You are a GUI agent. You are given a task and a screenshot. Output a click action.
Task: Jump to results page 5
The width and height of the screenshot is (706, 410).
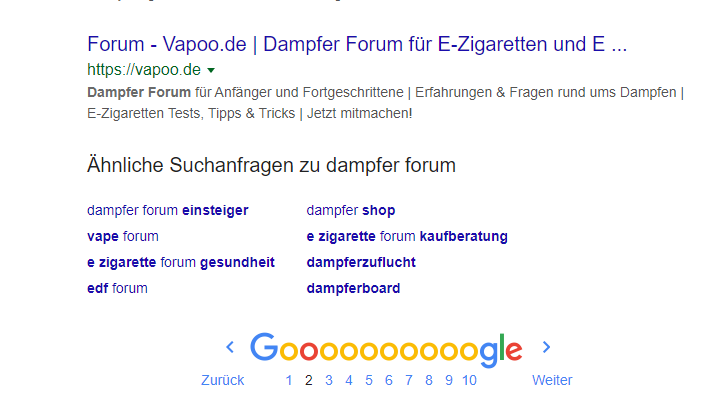point(369,380)
